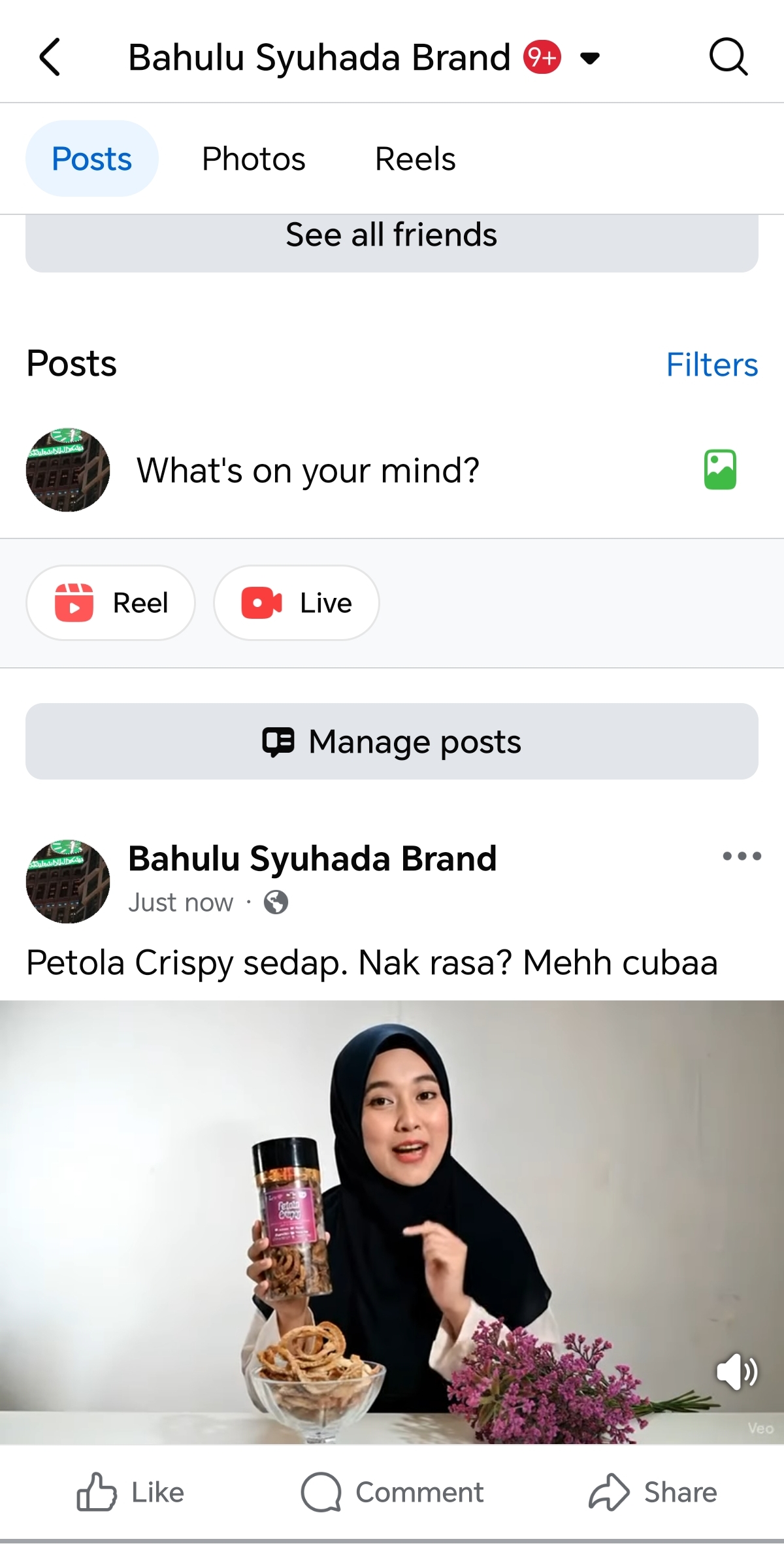Open the three-dot menu on the post
The height and width of the screenshot is (1565, 784).
coord(742,856)
